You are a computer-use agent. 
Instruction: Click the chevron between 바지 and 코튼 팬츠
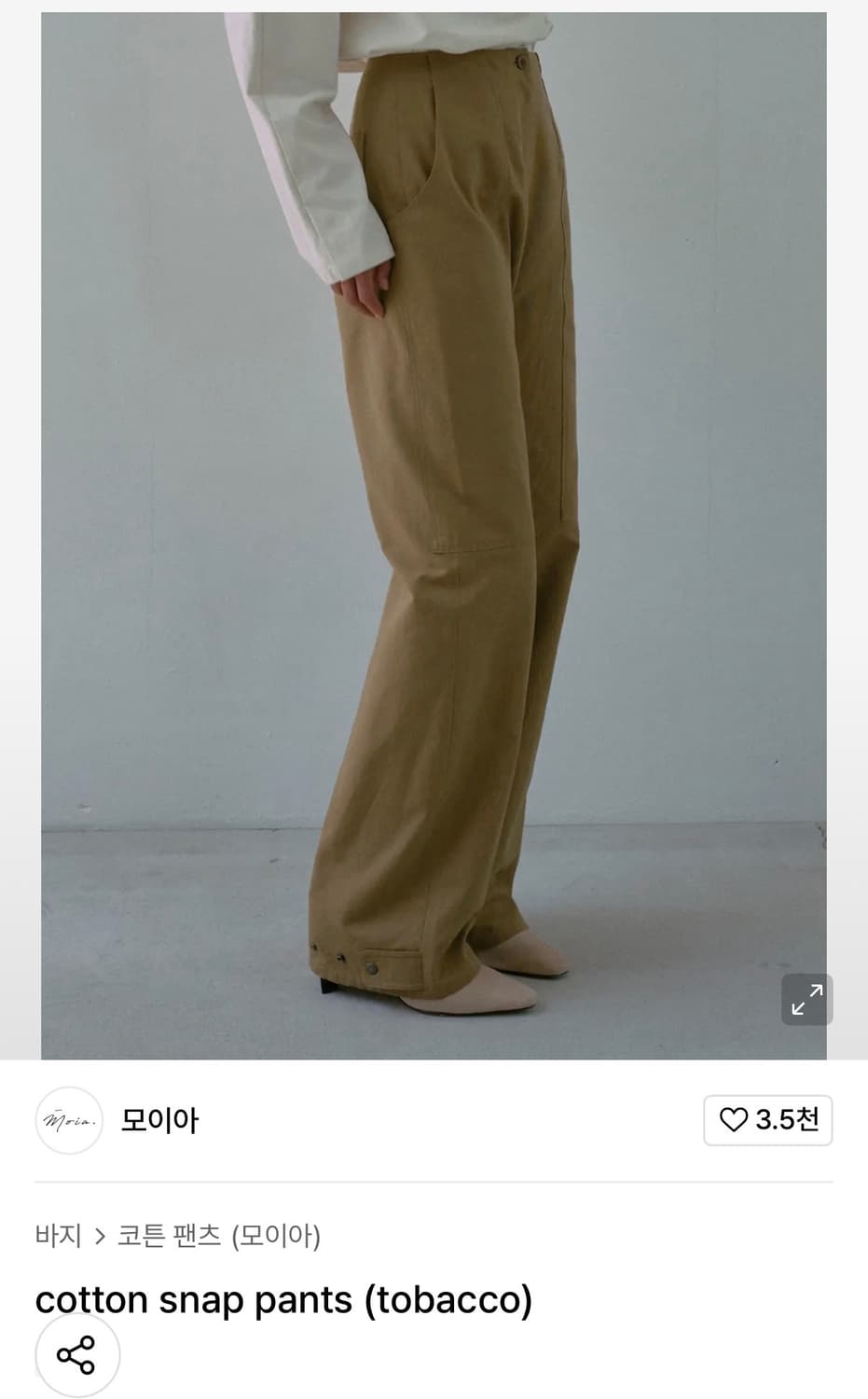[99, 1235]
